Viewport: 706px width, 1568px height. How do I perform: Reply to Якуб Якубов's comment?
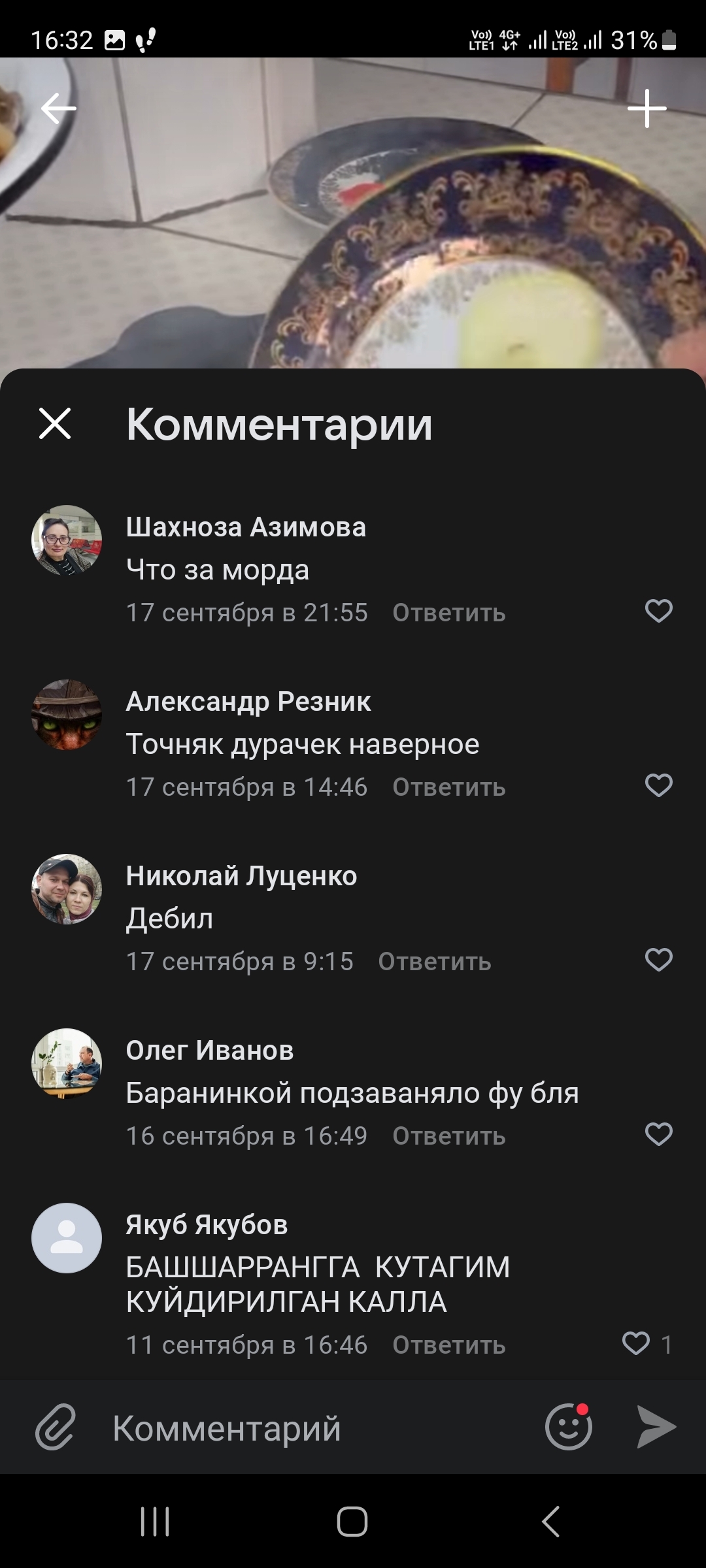coord(448,1345)
